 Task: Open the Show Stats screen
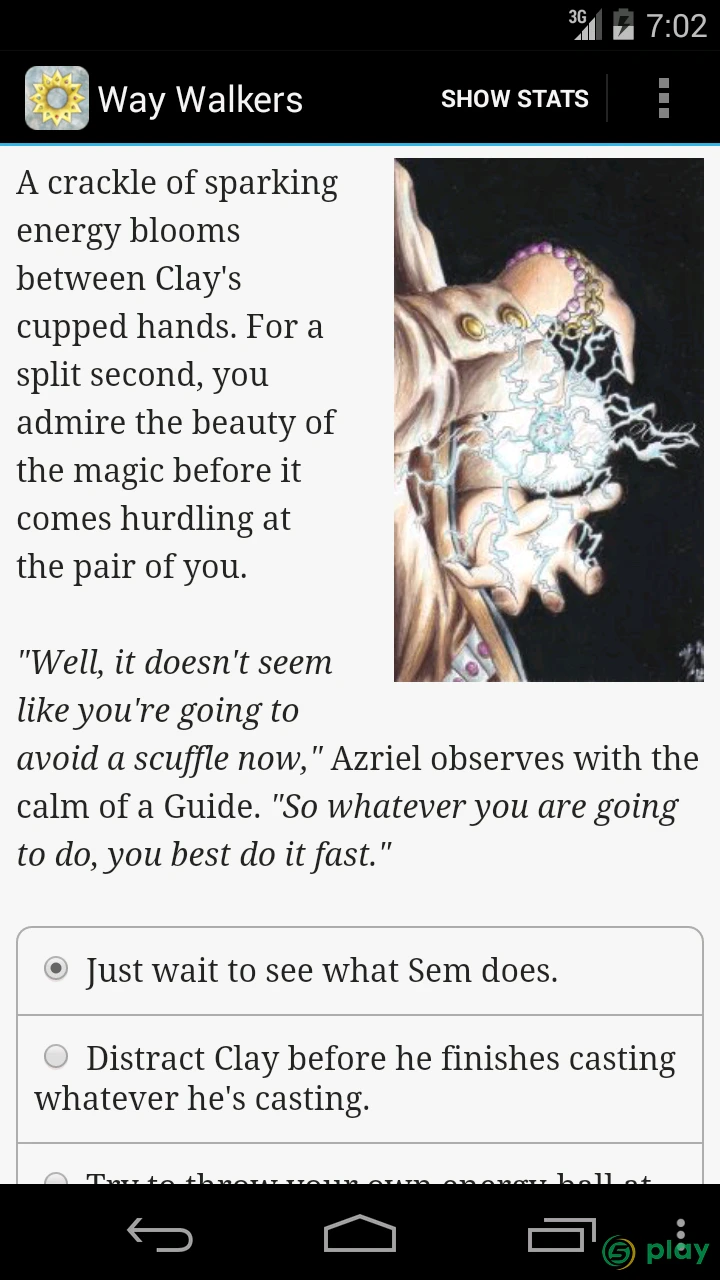[x=514, y=99]
